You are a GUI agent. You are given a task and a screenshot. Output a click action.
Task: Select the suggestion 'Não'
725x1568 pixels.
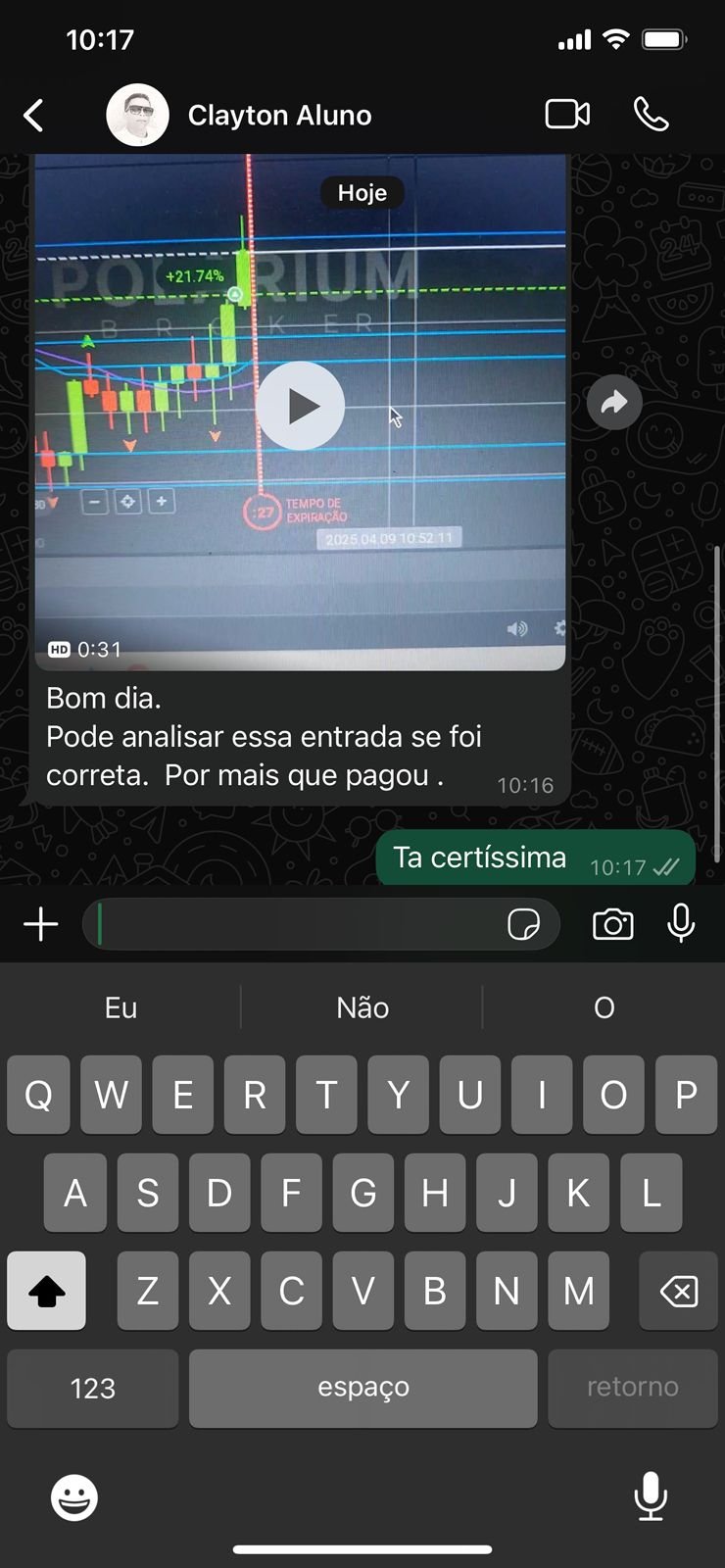pos(362,1007)
